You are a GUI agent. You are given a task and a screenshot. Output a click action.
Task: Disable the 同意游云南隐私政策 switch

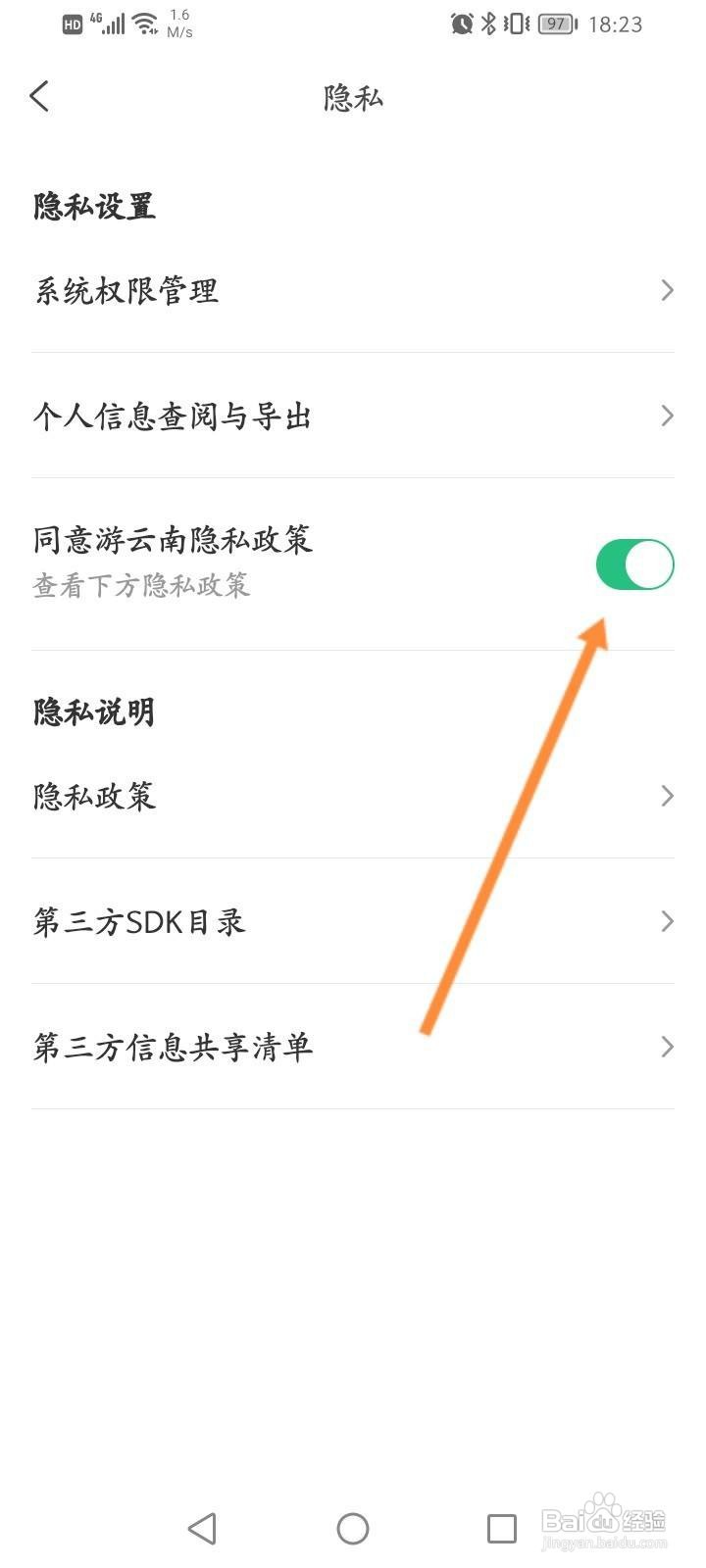[x=633, y=563]
